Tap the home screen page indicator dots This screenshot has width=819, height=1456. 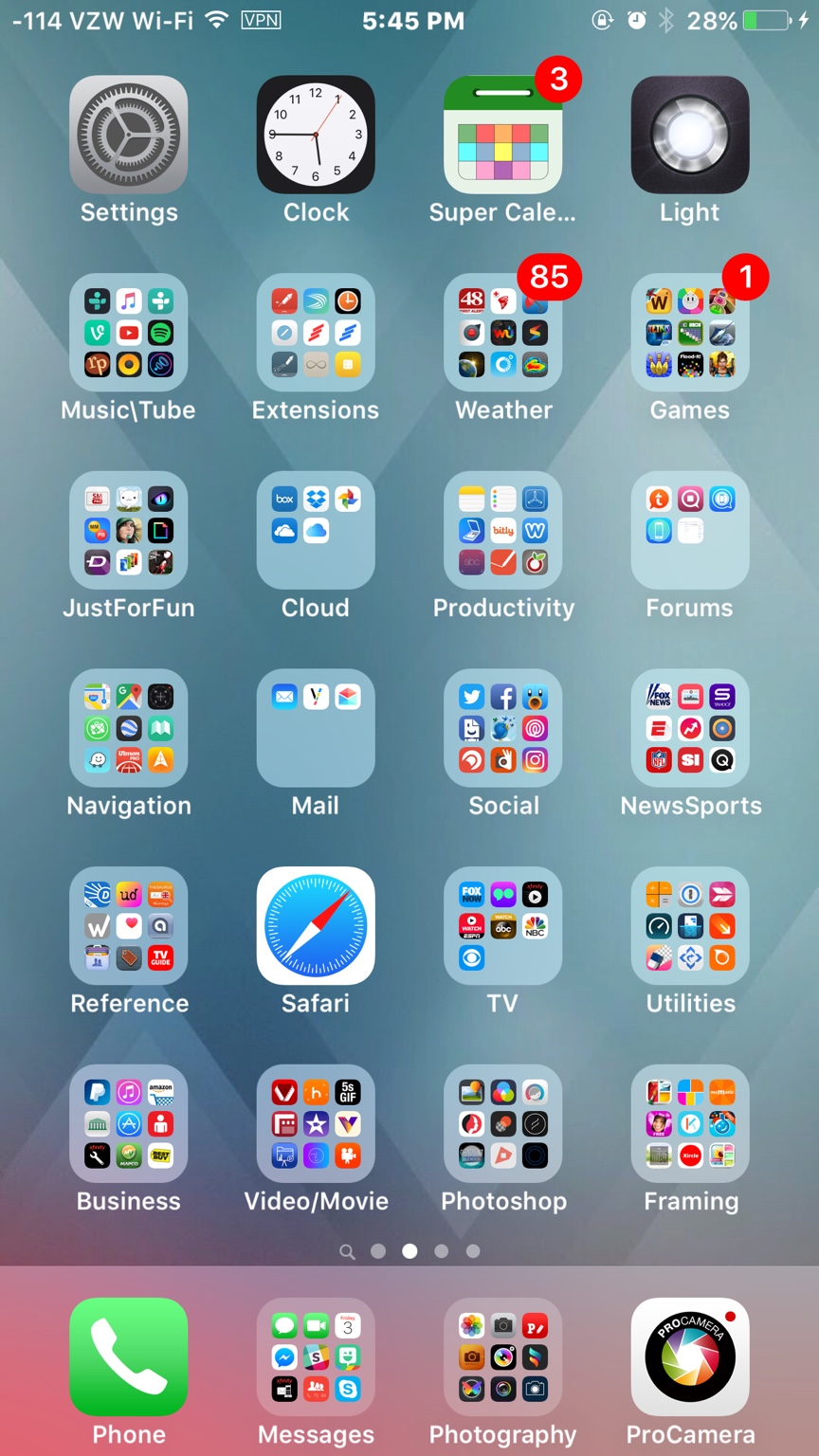pyautogui.click(x=409, y=1251)
